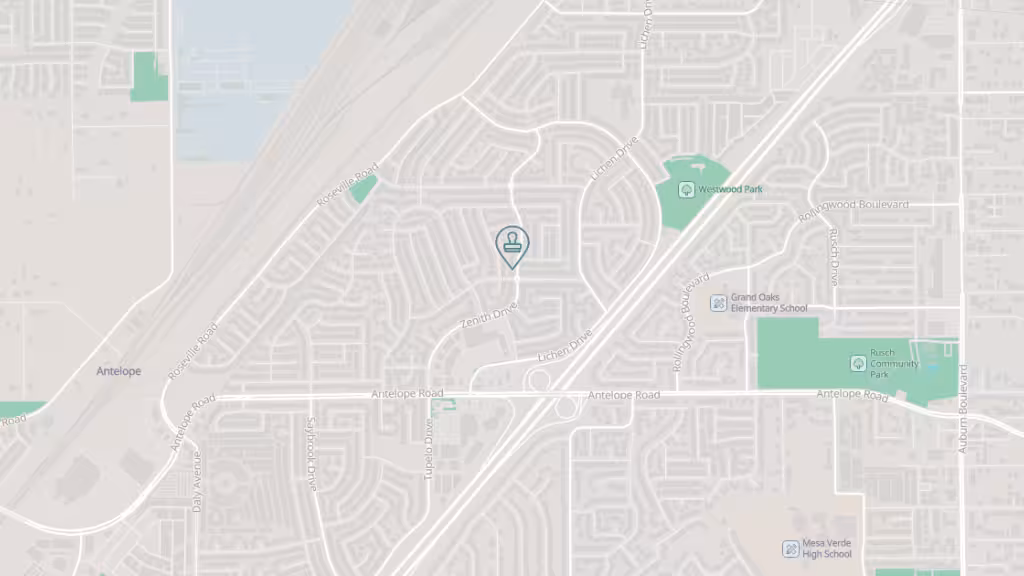Select the Mesa Verde High School marker
Screen dimensions: 1024x576
(790, 548)
